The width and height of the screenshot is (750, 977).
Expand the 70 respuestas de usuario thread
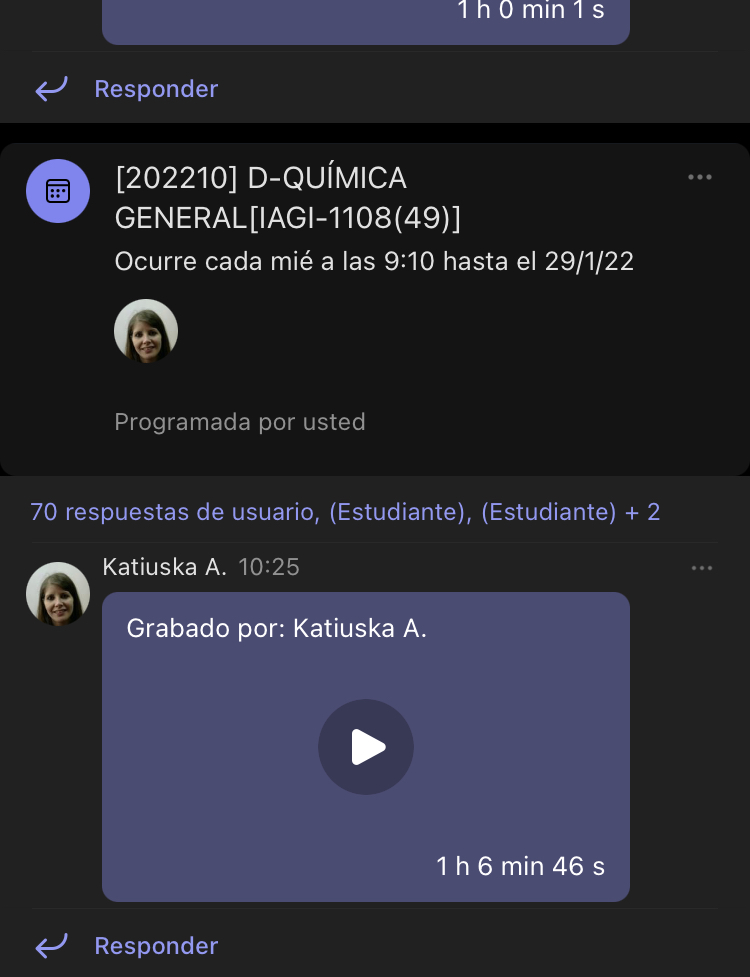point(345,512)
